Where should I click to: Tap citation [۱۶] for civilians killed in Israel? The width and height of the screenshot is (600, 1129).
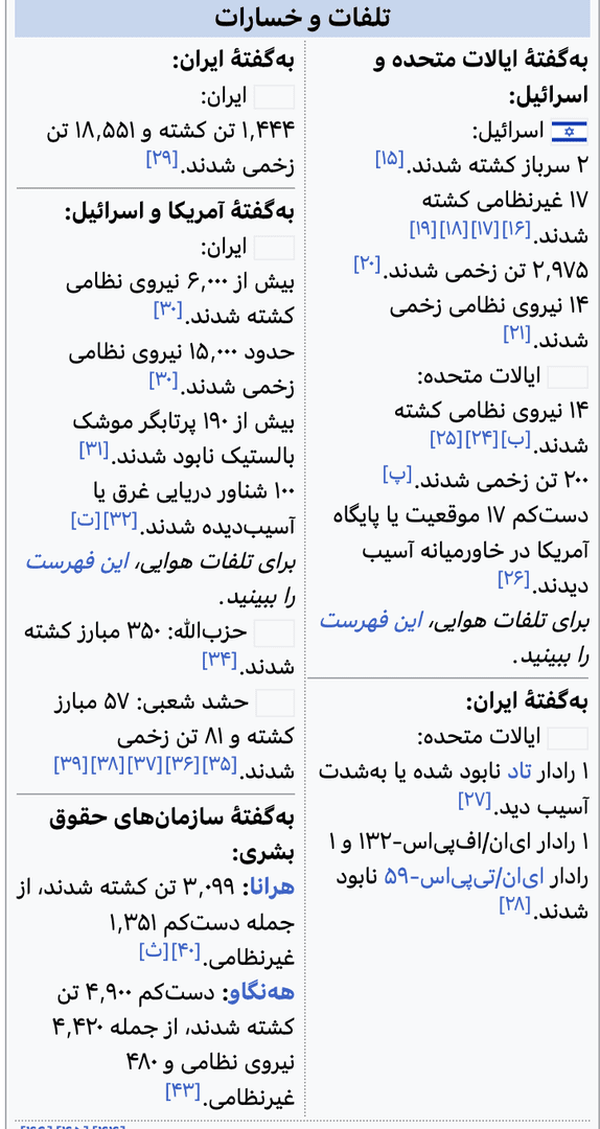click(516, 230)
